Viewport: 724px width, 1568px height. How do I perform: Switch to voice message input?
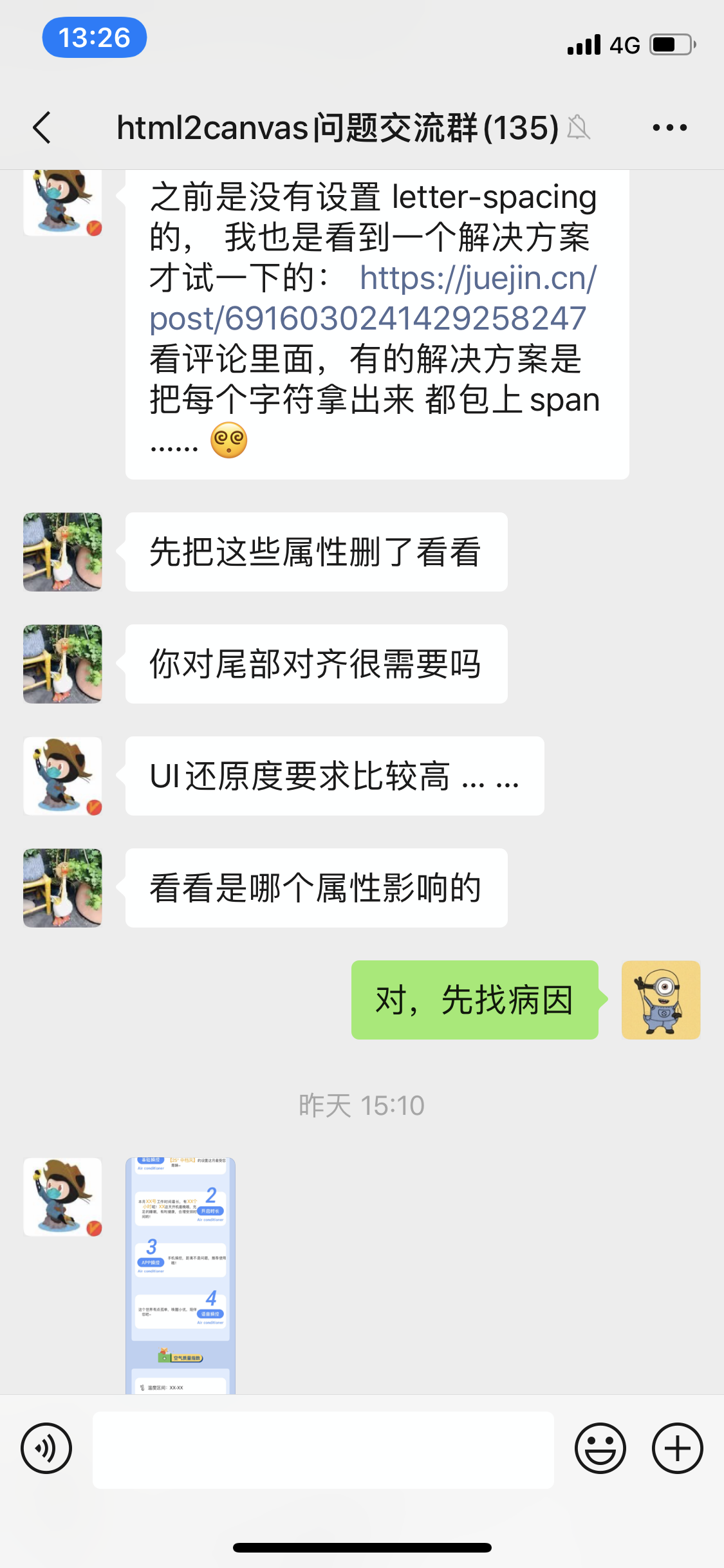[46, 1448]
